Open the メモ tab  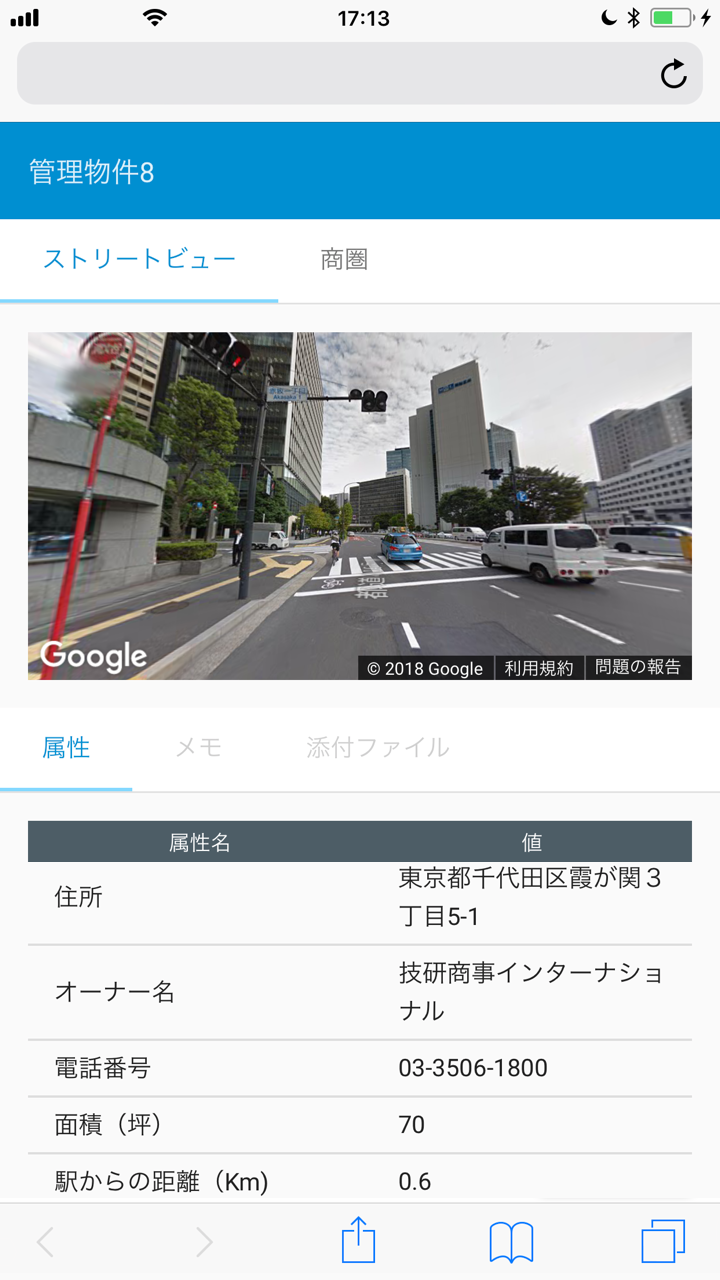(x=198, y=747)
